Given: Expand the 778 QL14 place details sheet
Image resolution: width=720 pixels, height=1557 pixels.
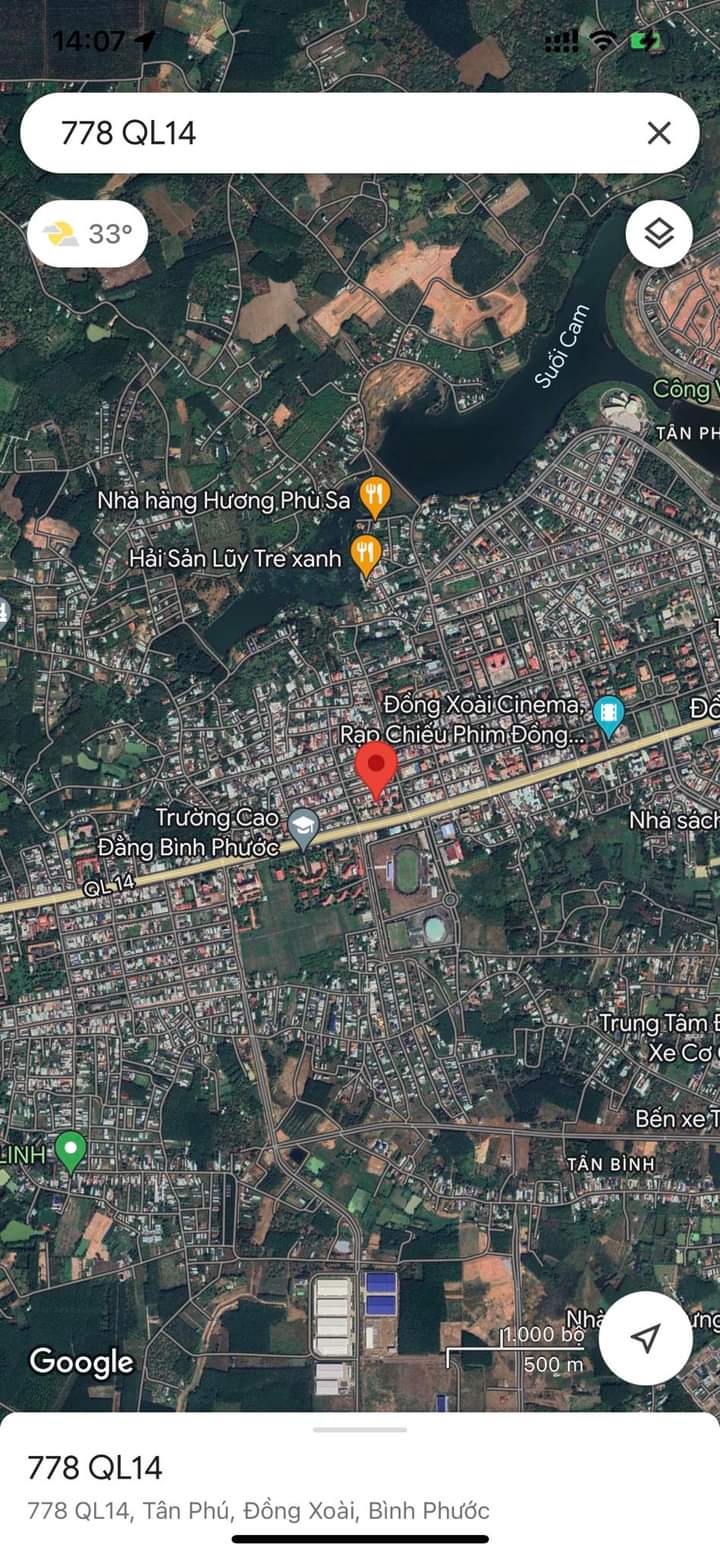Looking at the screenshot, I should [359, 1467].
